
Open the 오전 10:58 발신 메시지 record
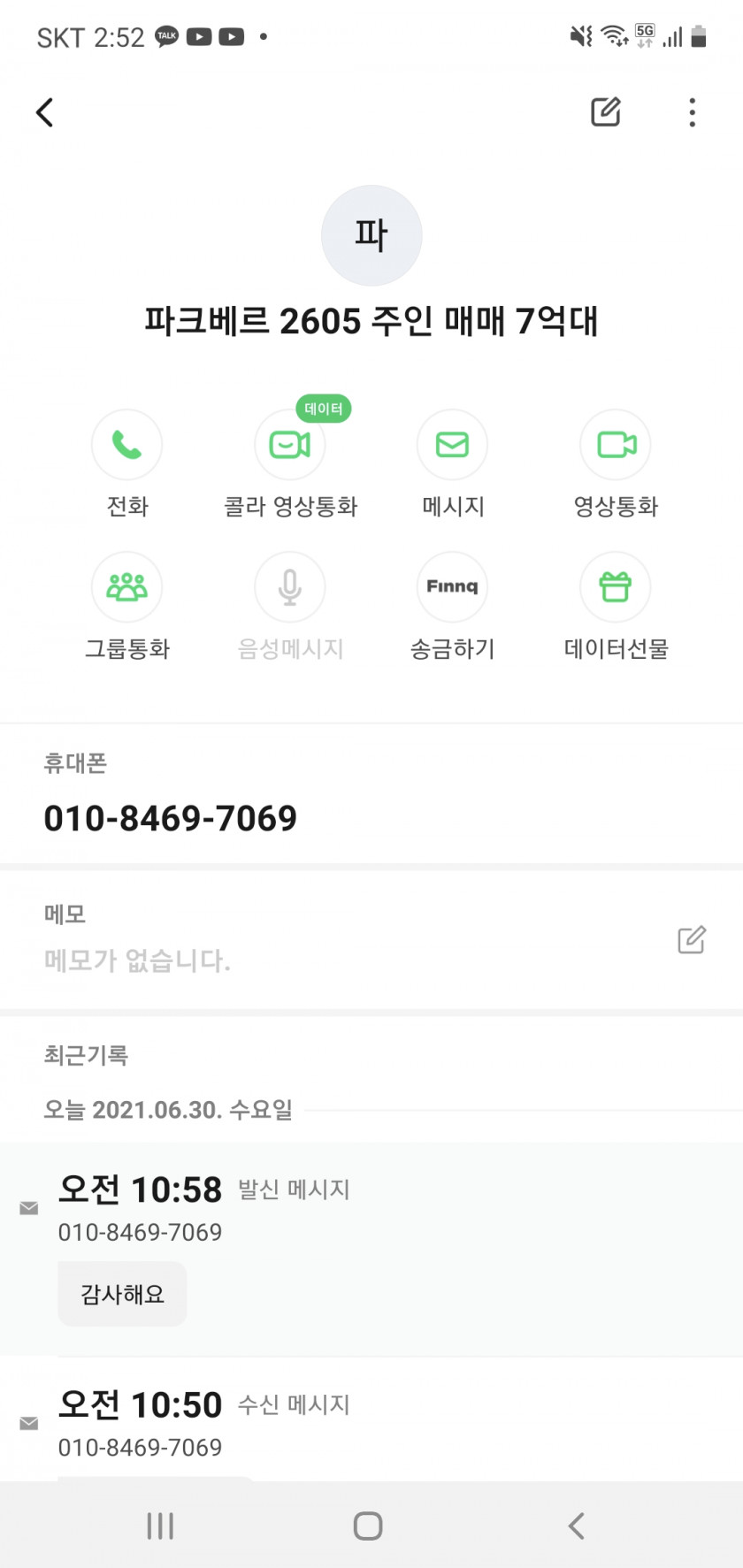371,1249
